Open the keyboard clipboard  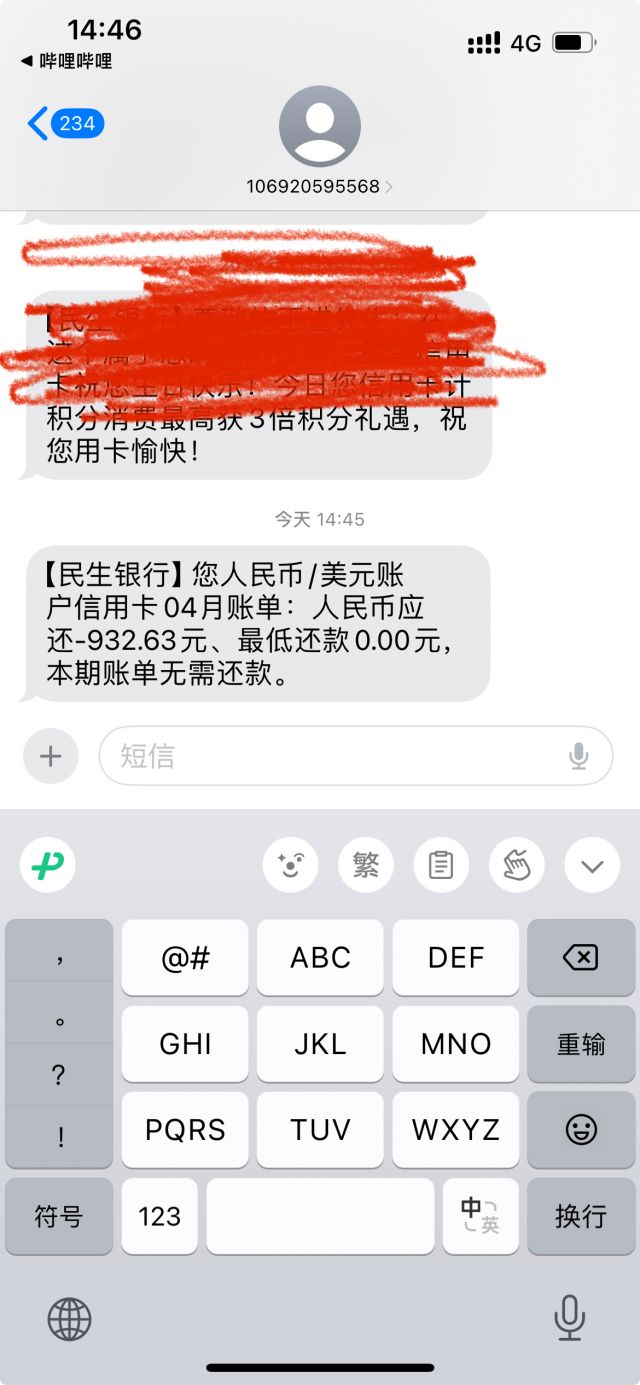(441, 864)
